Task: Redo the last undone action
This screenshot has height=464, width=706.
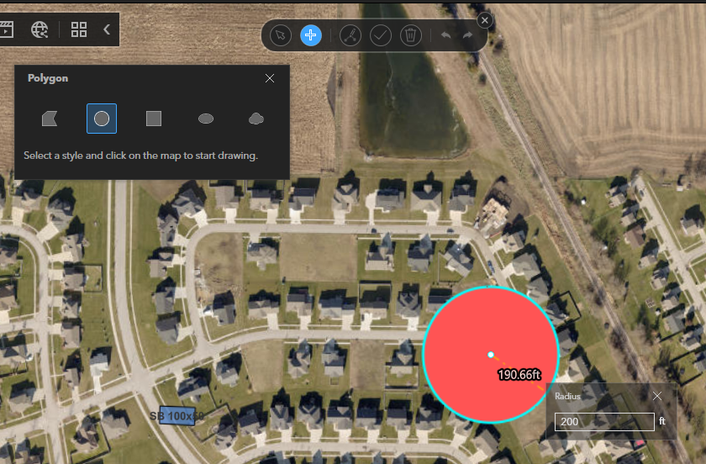Action: pos(468,35)
